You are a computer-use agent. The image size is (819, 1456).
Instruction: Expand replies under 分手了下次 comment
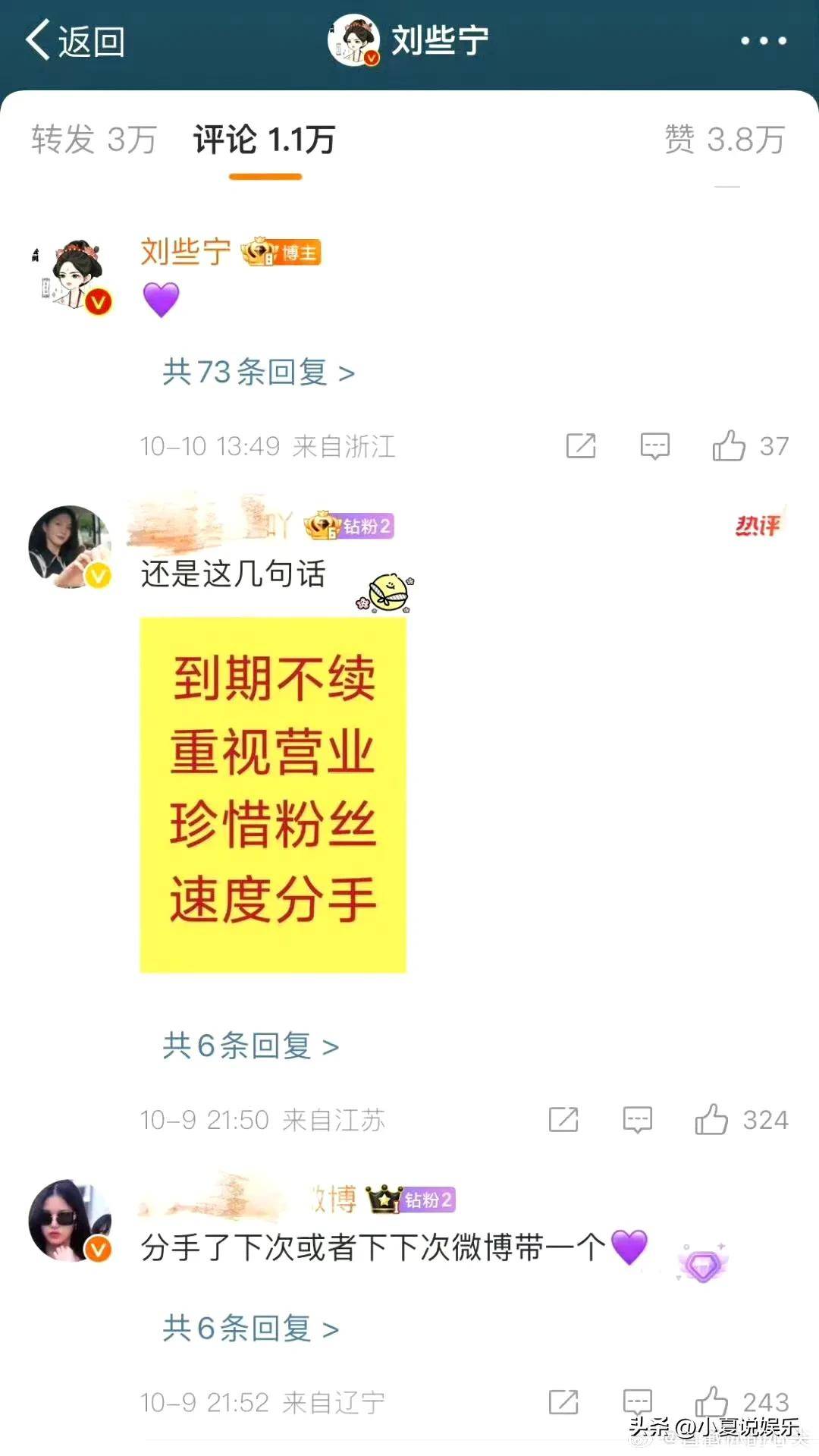coord(250,1329)
